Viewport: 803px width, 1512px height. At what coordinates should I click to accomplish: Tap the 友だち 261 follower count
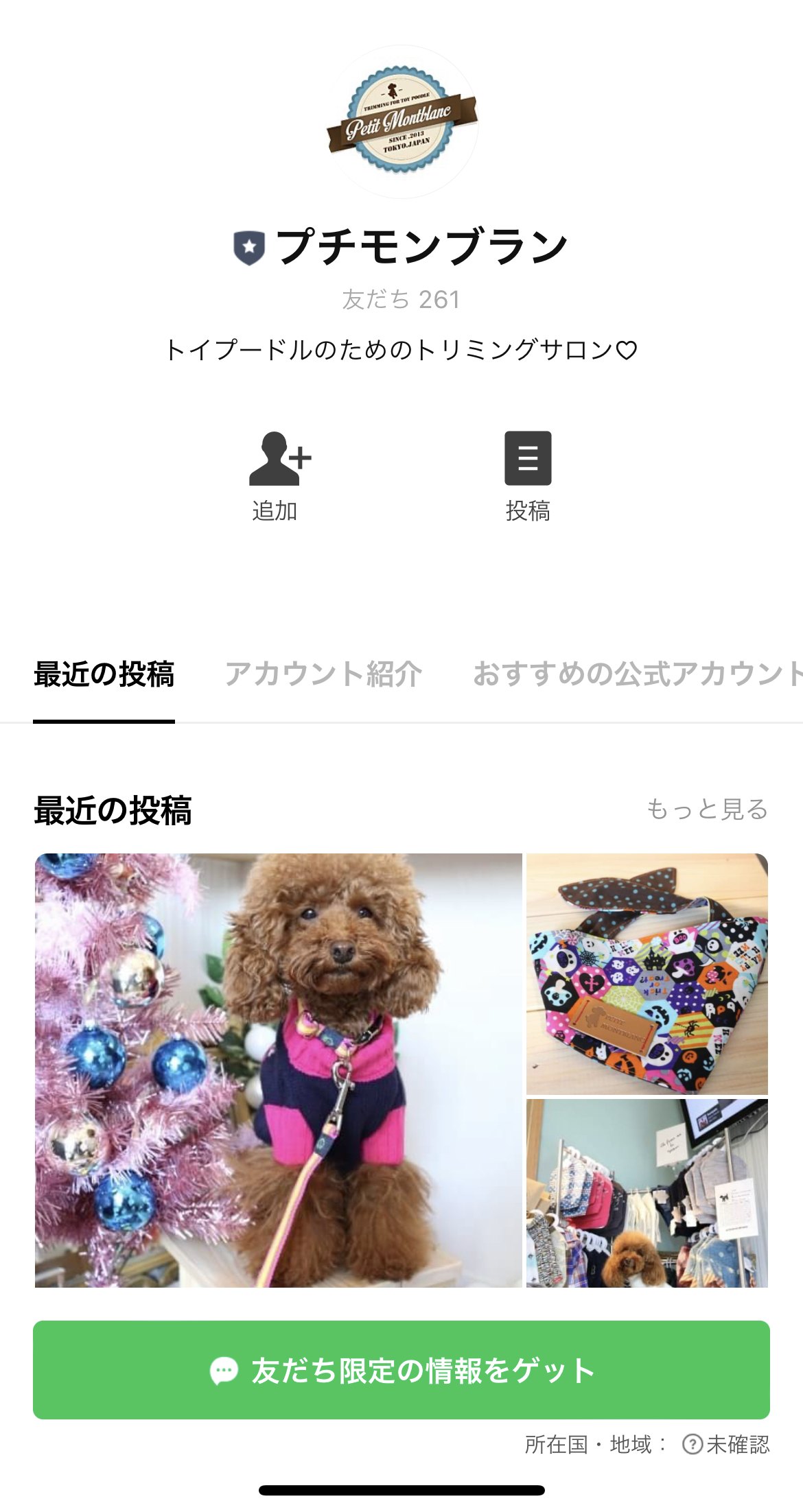click(401, 296)
